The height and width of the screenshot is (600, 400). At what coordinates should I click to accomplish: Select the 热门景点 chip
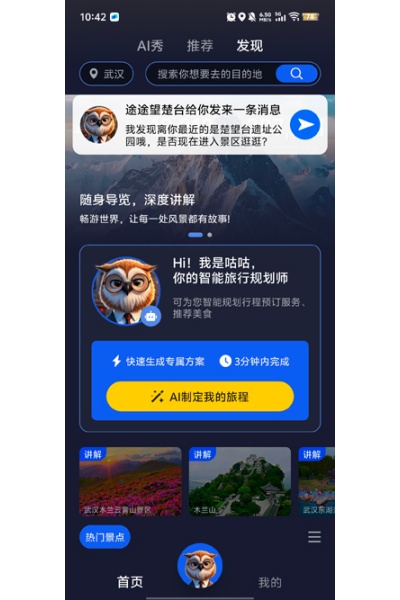tap(105, 537)
